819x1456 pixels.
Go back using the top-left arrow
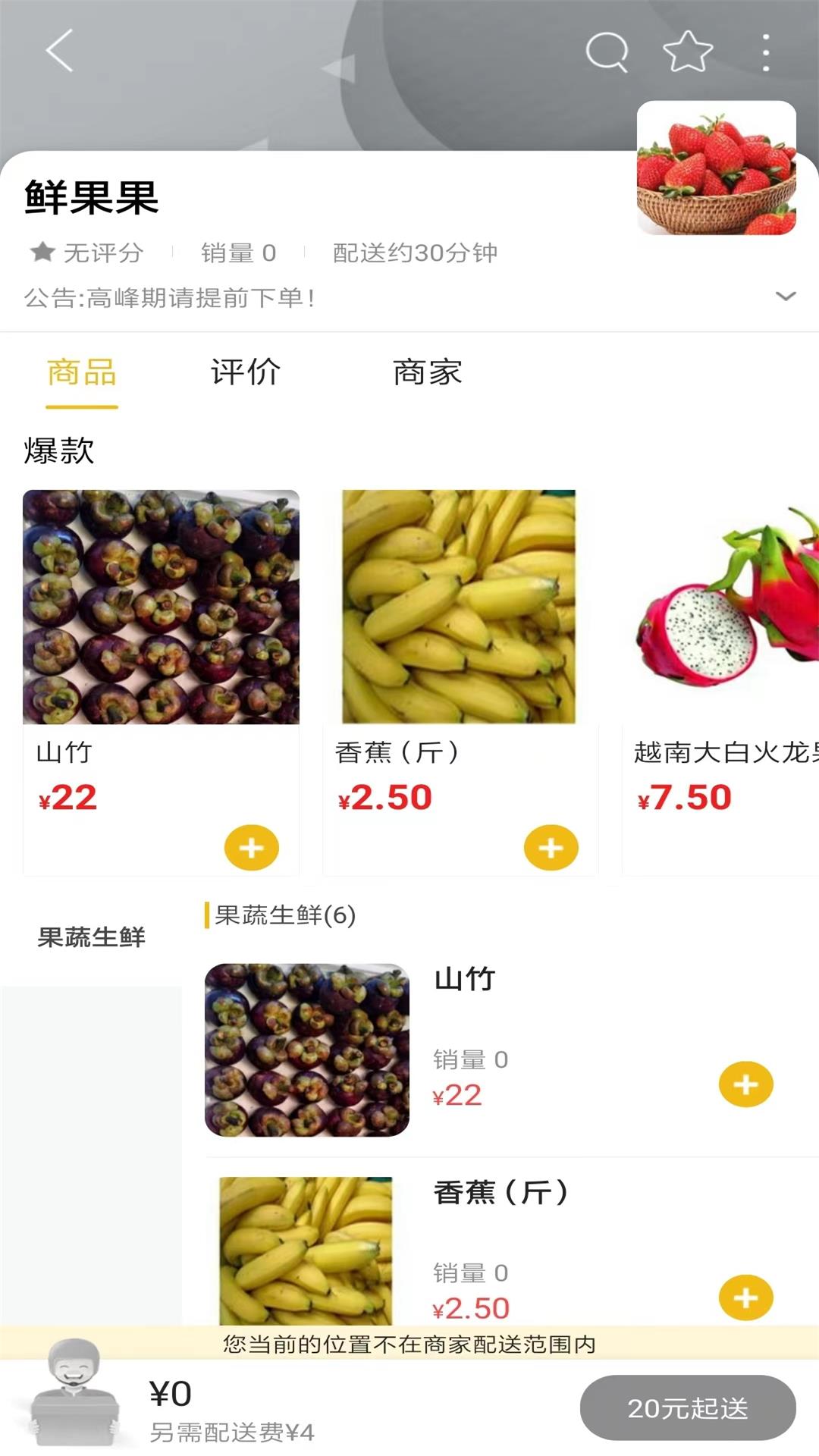[59, 51]
